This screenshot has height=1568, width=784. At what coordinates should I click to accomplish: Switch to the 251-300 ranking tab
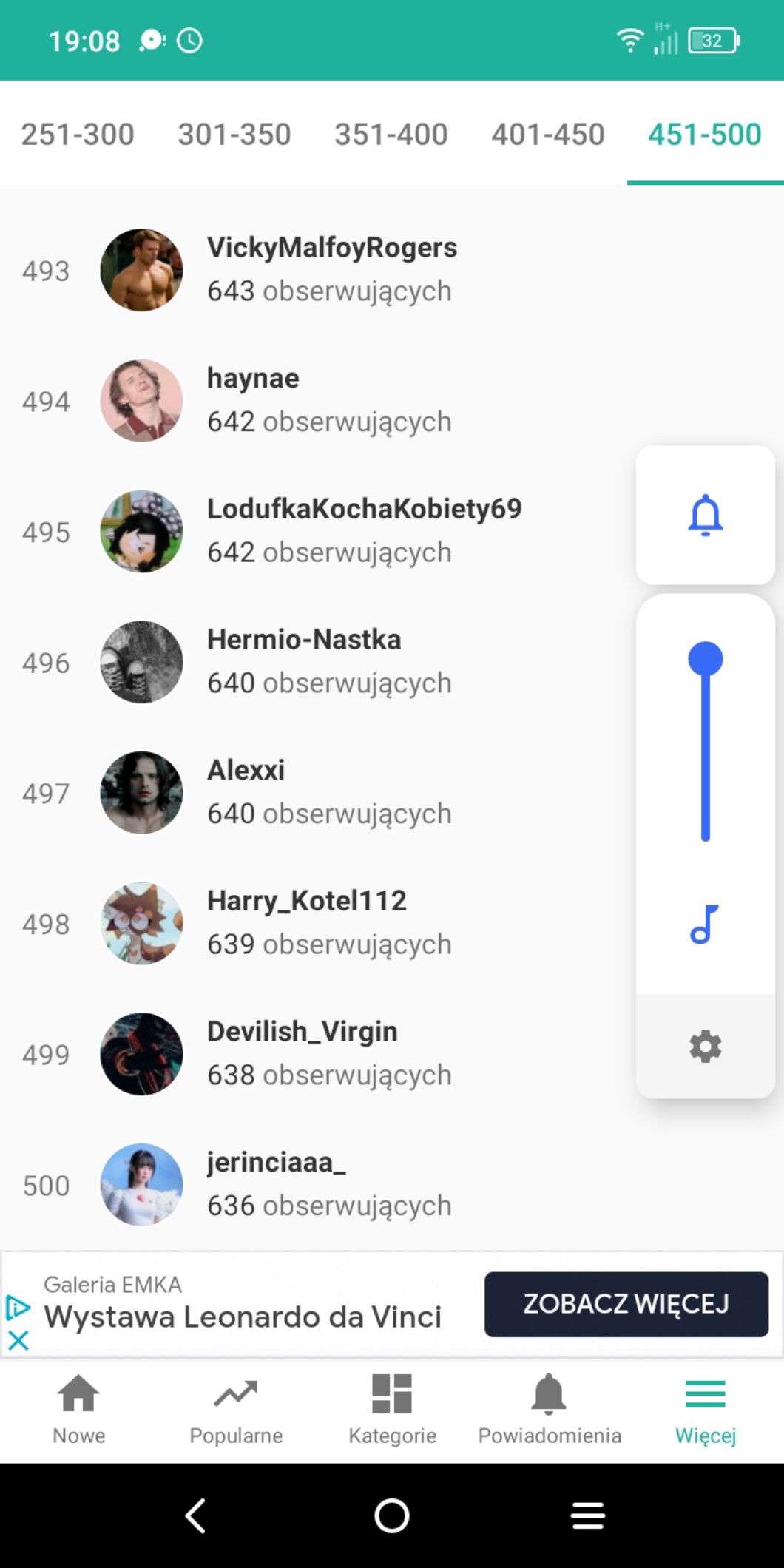(78, 135)
